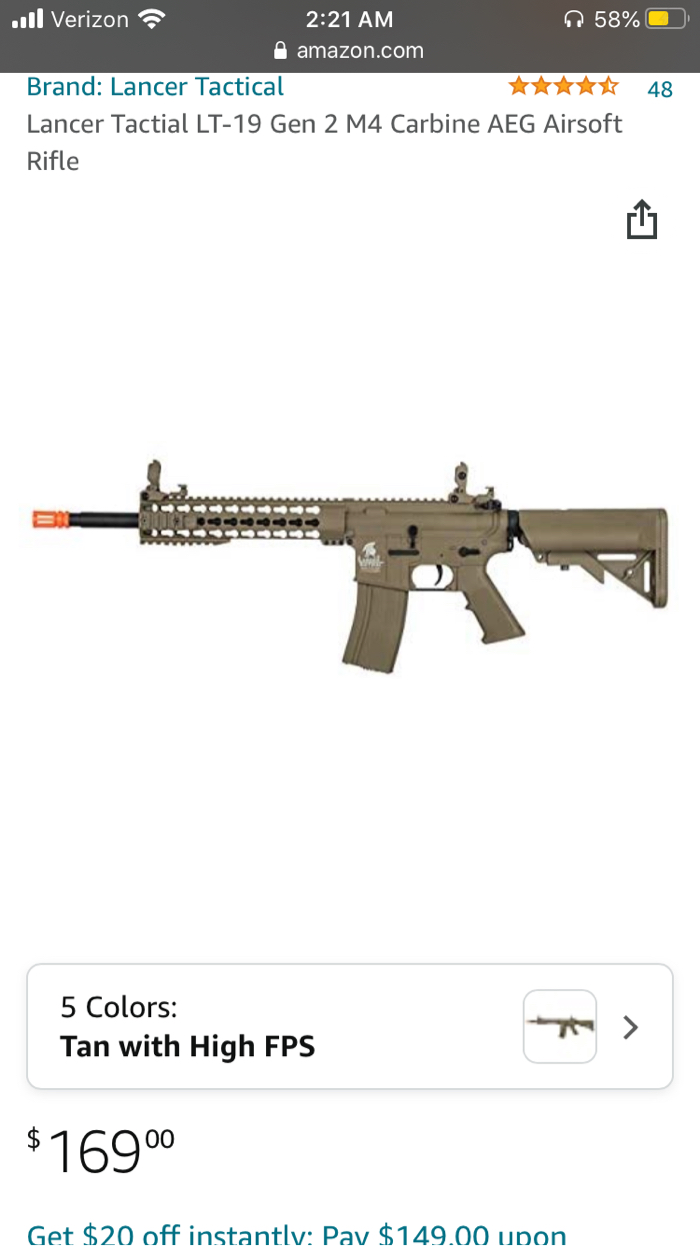This screenshot has height=1246, width=700.
Task: Expand the 5 Colors selector
Action: coord(350,1026)
